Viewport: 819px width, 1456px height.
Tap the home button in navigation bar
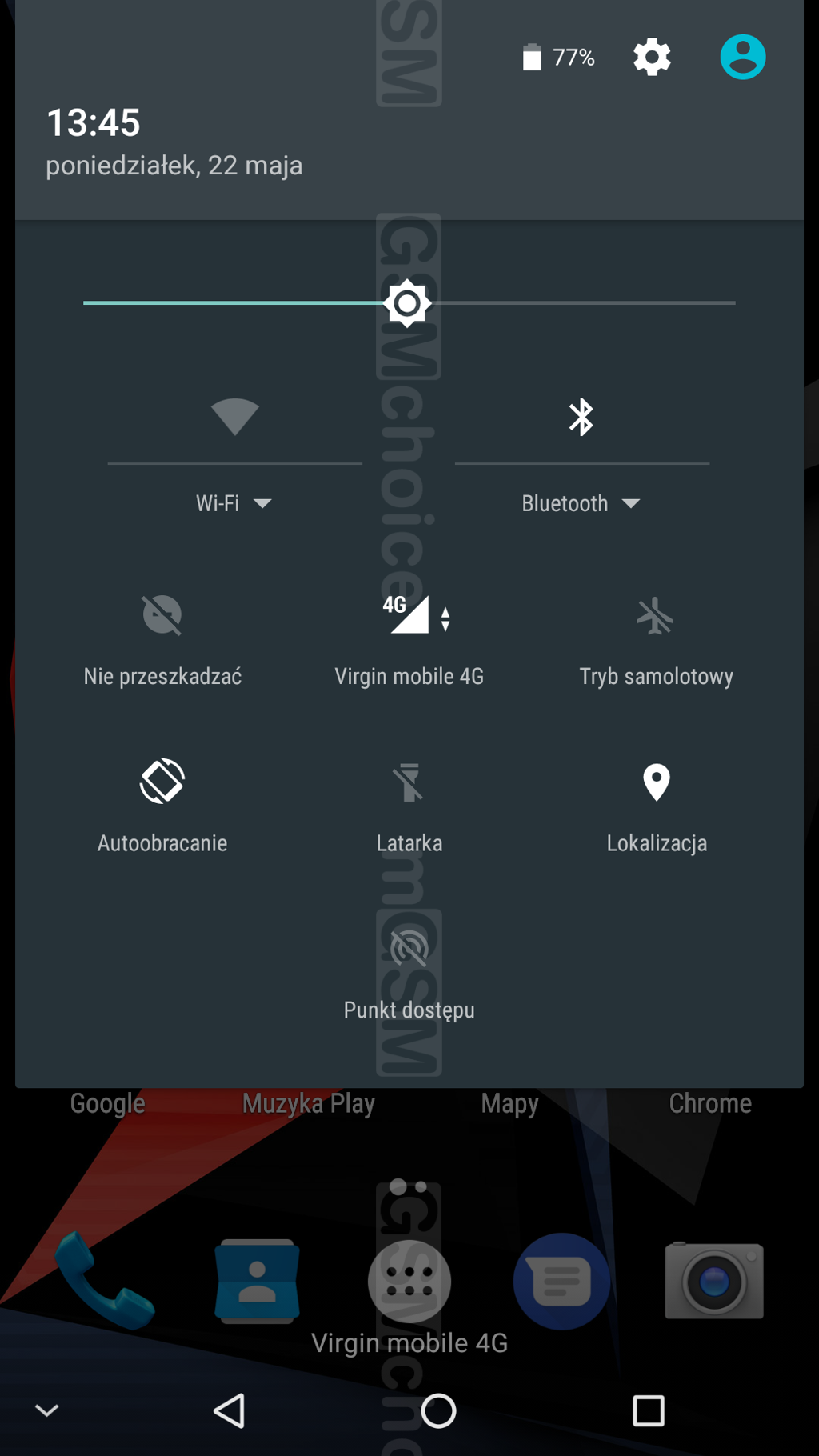click(438, 1410)
